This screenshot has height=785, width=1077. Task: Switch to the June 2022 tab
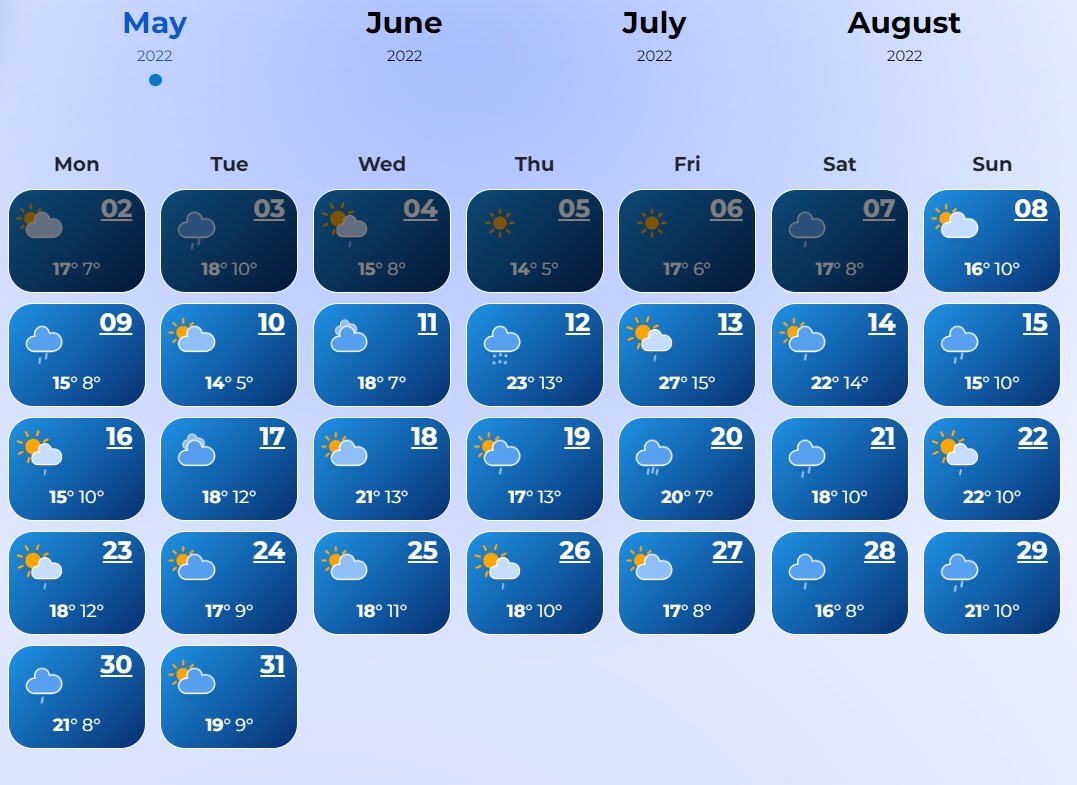(404, 35)
